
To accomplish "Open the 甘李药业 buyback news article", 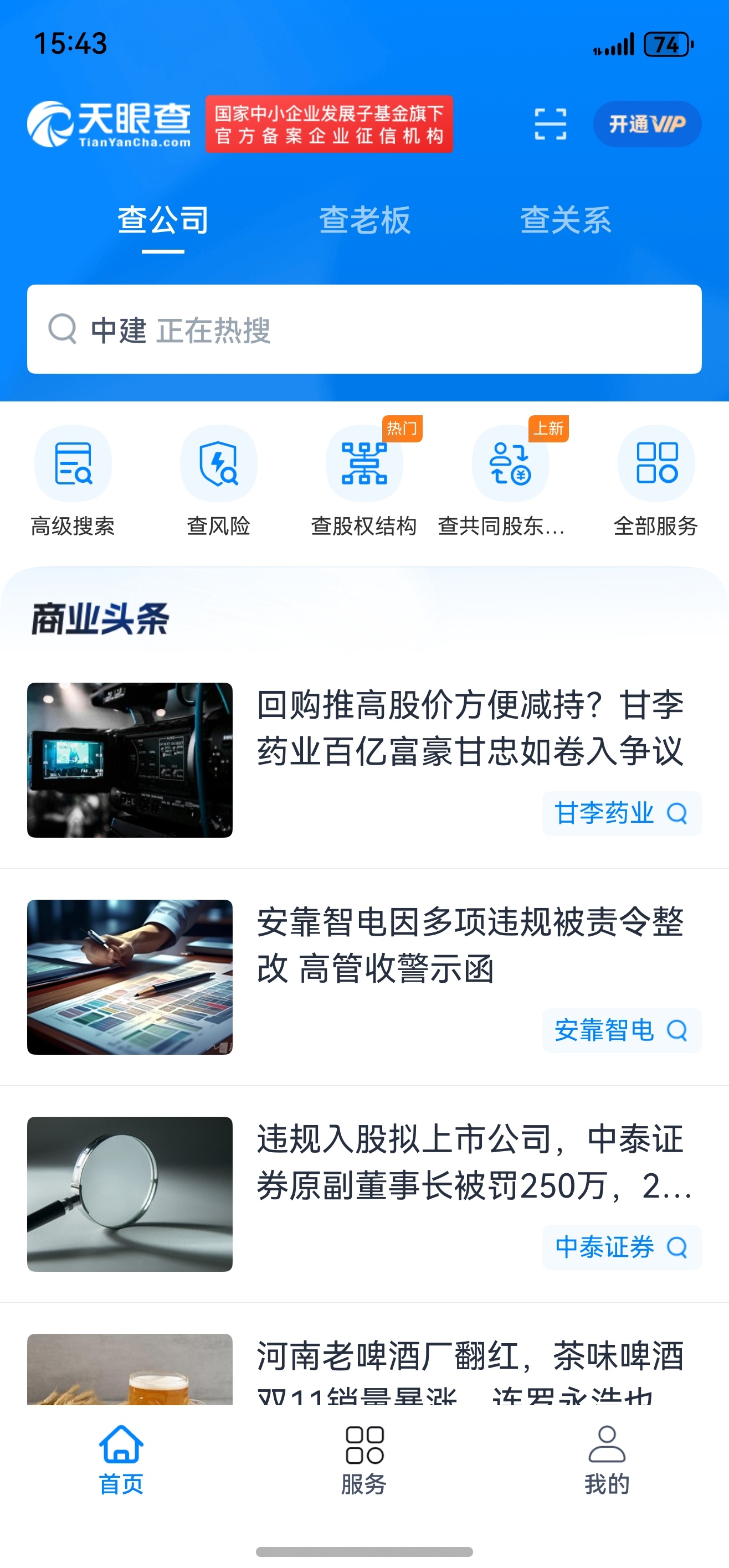I will point(364,760).
